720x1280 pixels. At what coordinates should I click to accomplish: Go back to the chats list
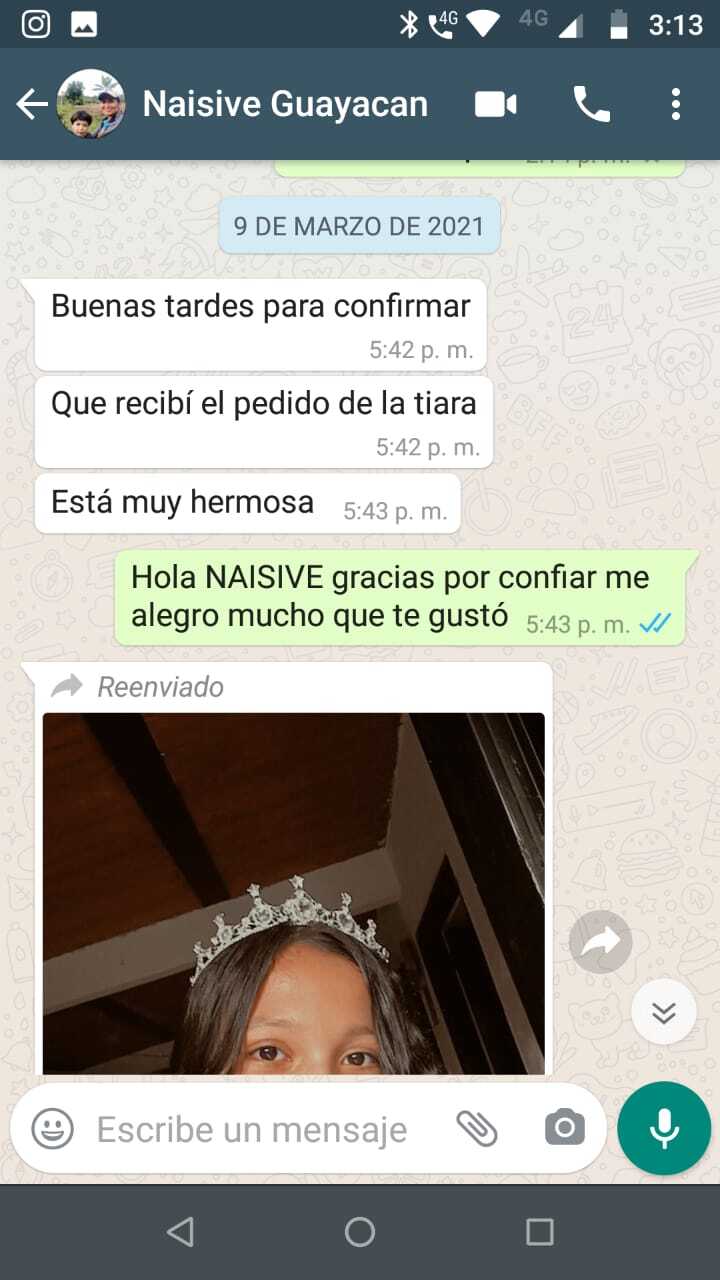(x=32, y=104)
